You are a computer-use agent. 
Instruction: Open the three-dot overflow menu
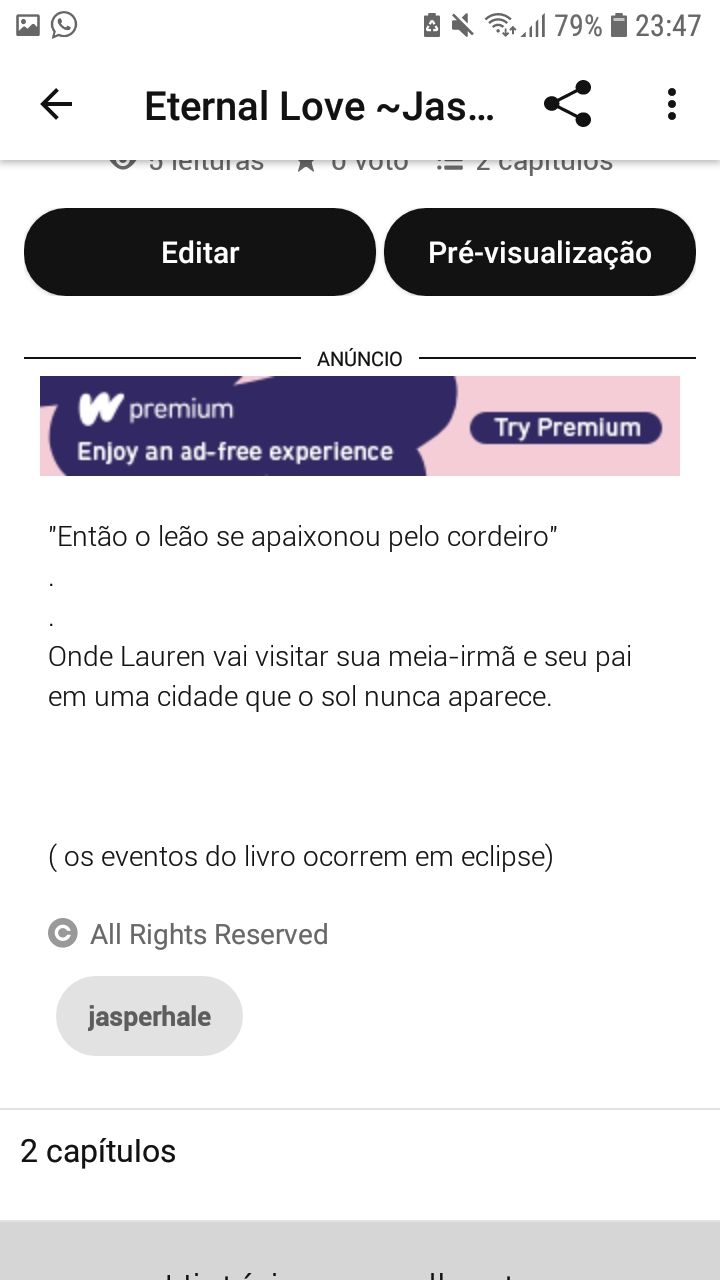[671, 104]
